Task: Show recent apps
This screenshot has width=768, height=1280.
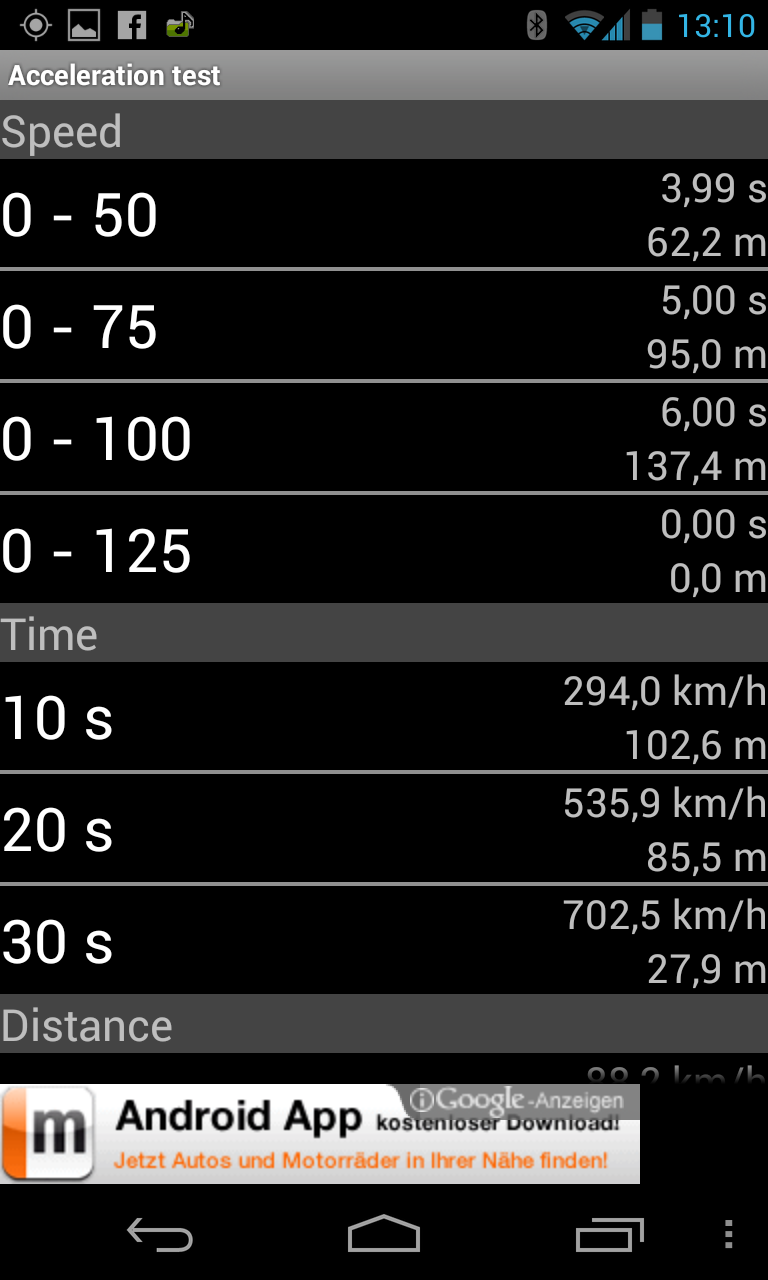Action: (610, 1236)
